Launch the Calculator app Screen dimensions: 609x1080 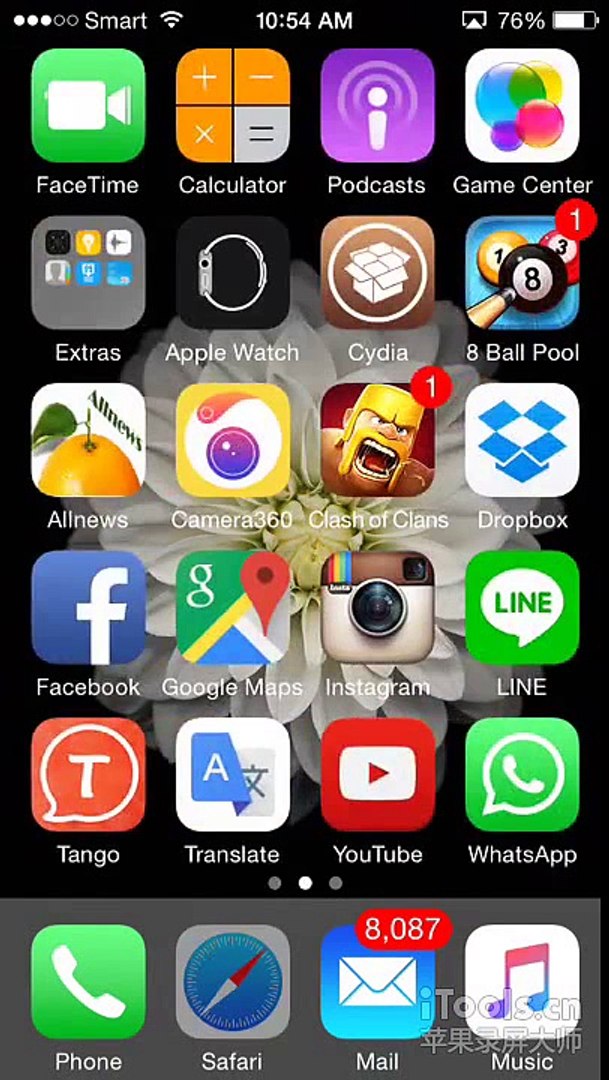tap(232, 106)
